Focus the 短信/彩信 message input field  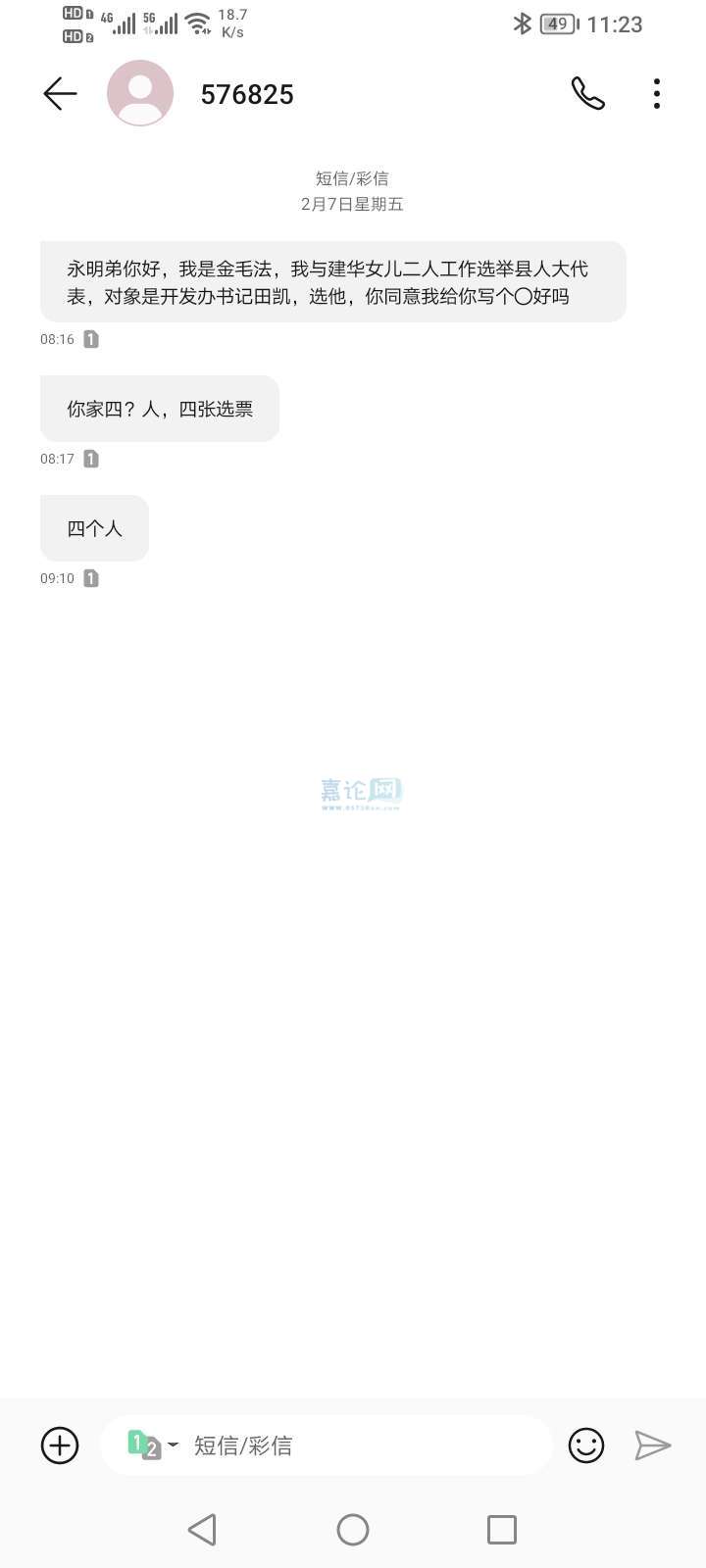click(x=363, y=1445)
